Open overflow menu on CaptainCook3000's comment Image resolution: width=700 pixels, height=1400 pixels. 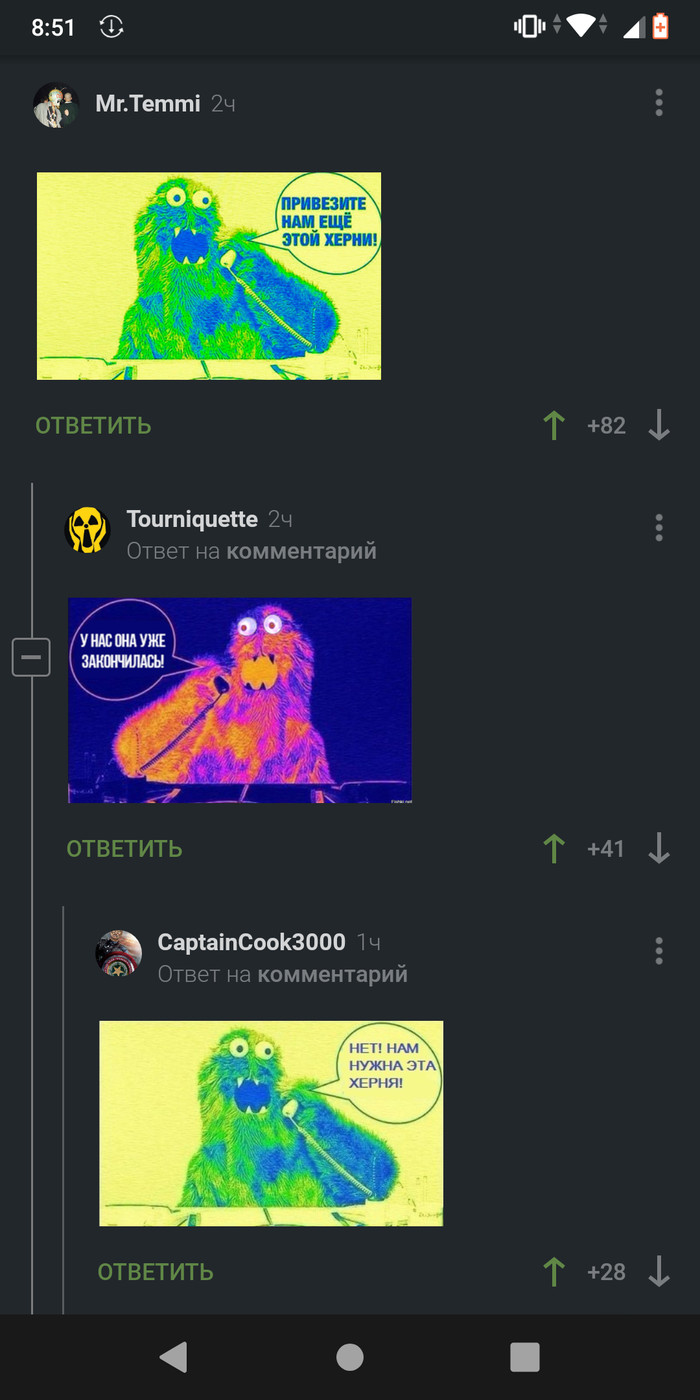[658, 950]
